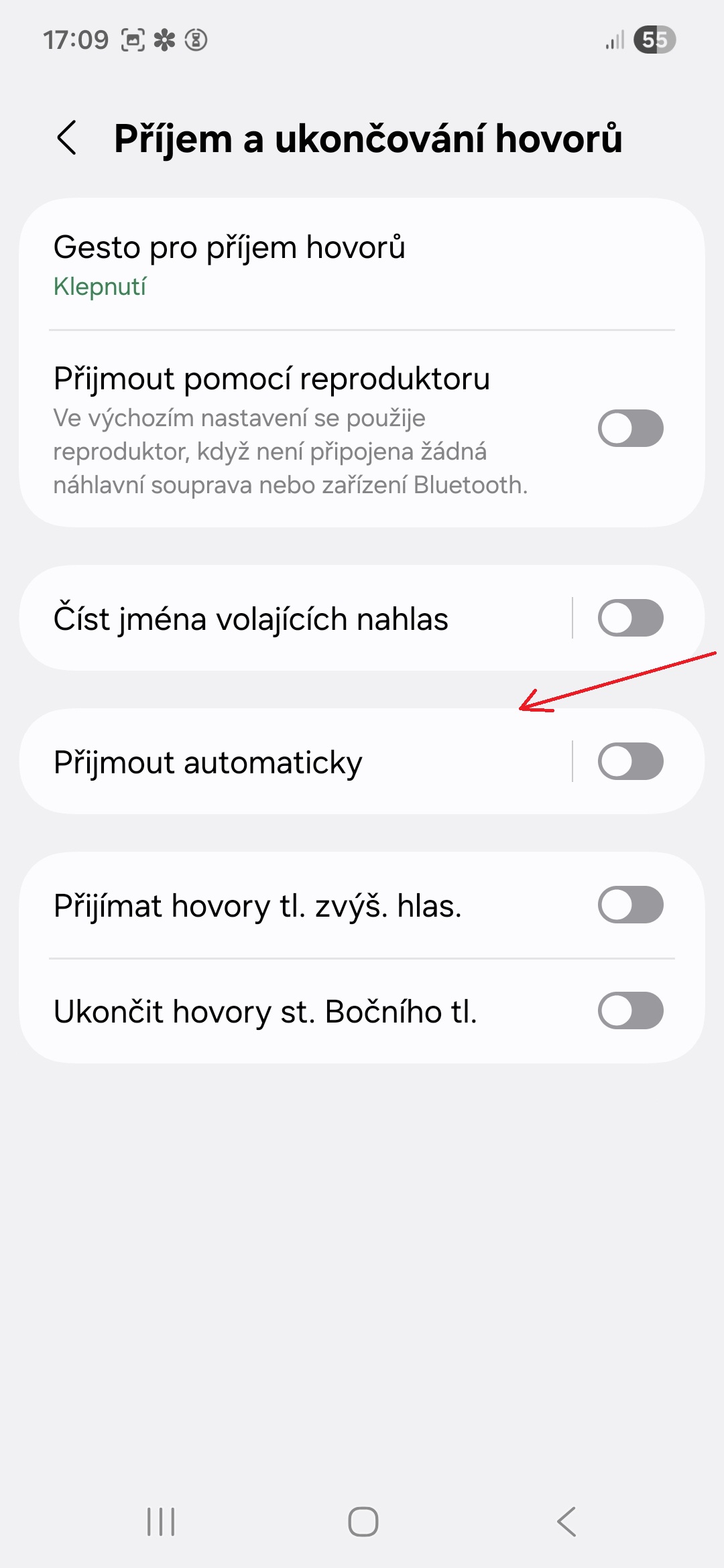Turn on Číst jména volajících nahlas switch
This screenshot has height=1568, width=724.
(630, 618)
